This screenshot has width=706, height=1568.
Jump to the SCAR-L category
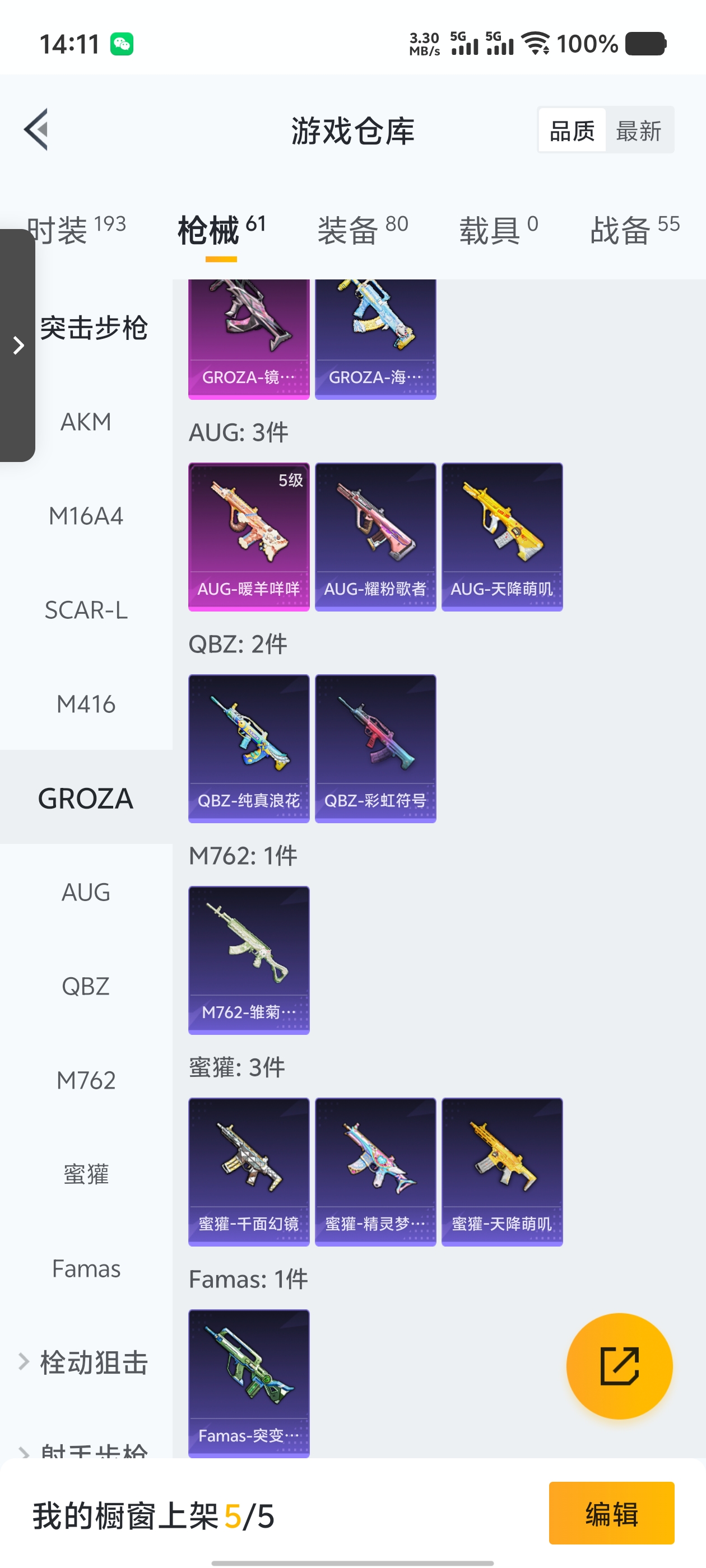86,610
